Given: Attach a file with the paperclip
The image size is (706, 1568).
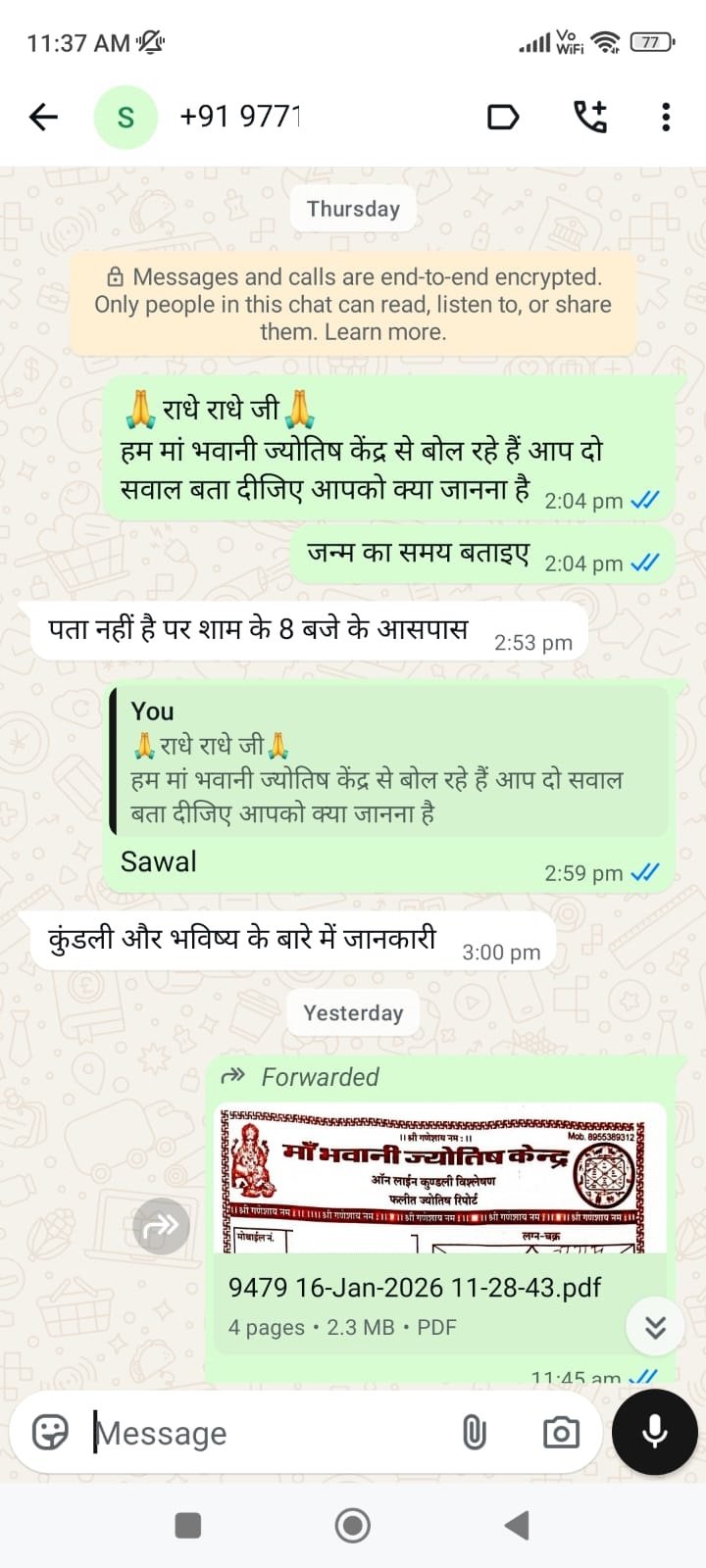Looking at the screenshot, I should 474,1433.
